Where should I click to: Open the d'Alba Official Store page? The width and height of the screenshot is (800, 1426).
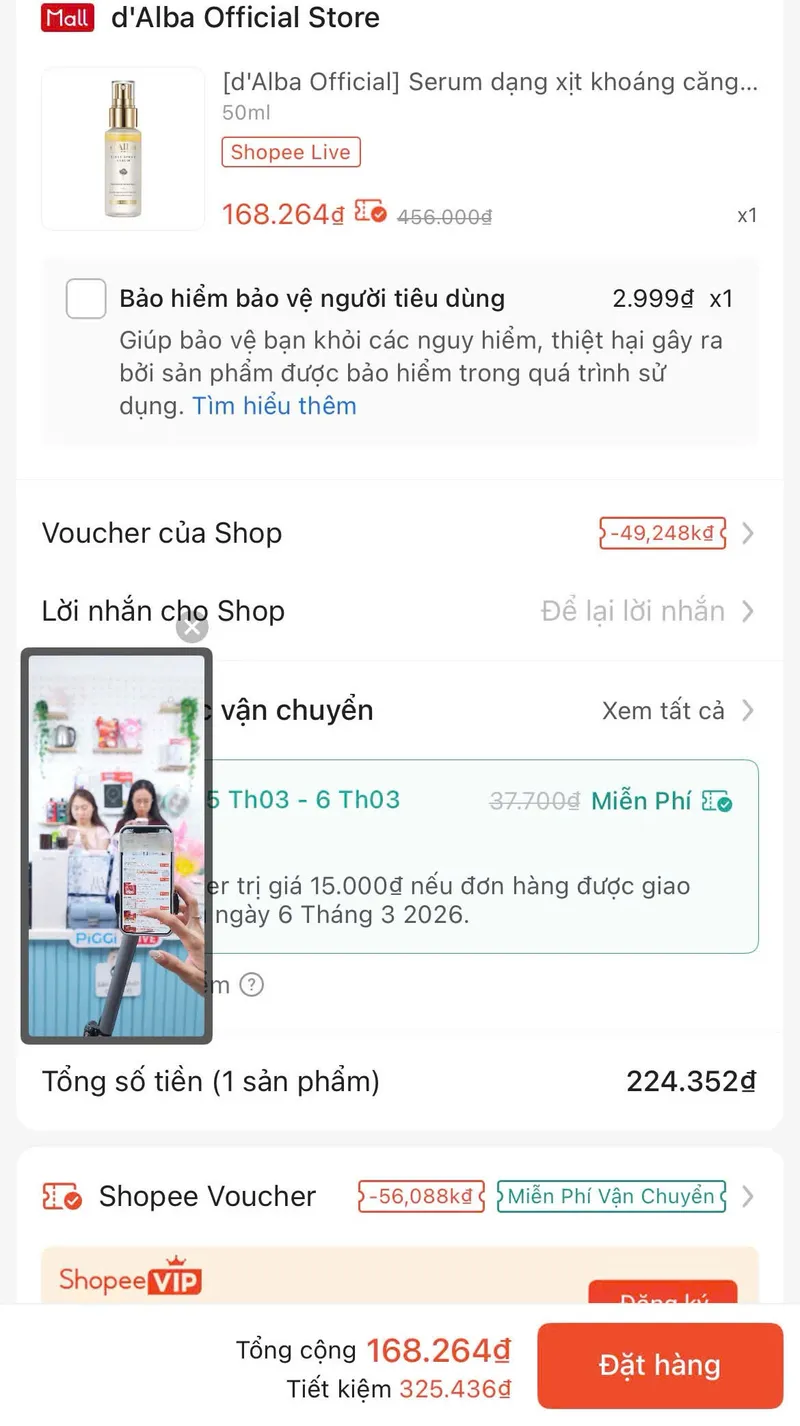coord(245,17)
